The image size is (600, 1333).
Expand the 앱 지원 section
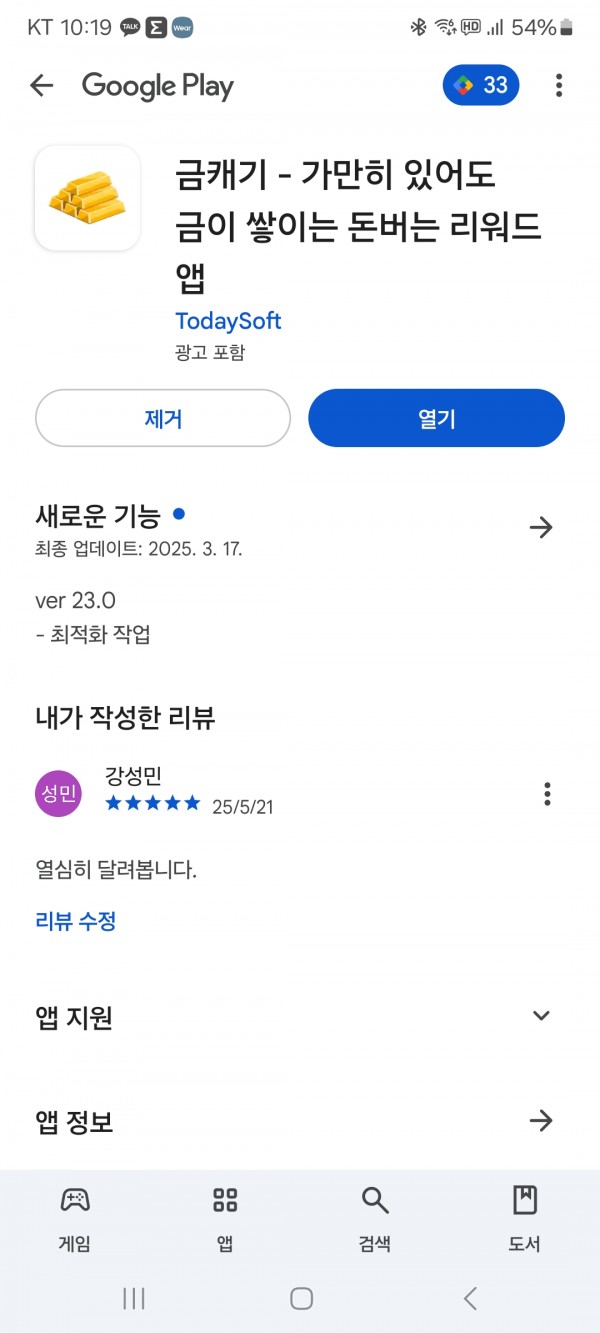tap(541, 1016)
